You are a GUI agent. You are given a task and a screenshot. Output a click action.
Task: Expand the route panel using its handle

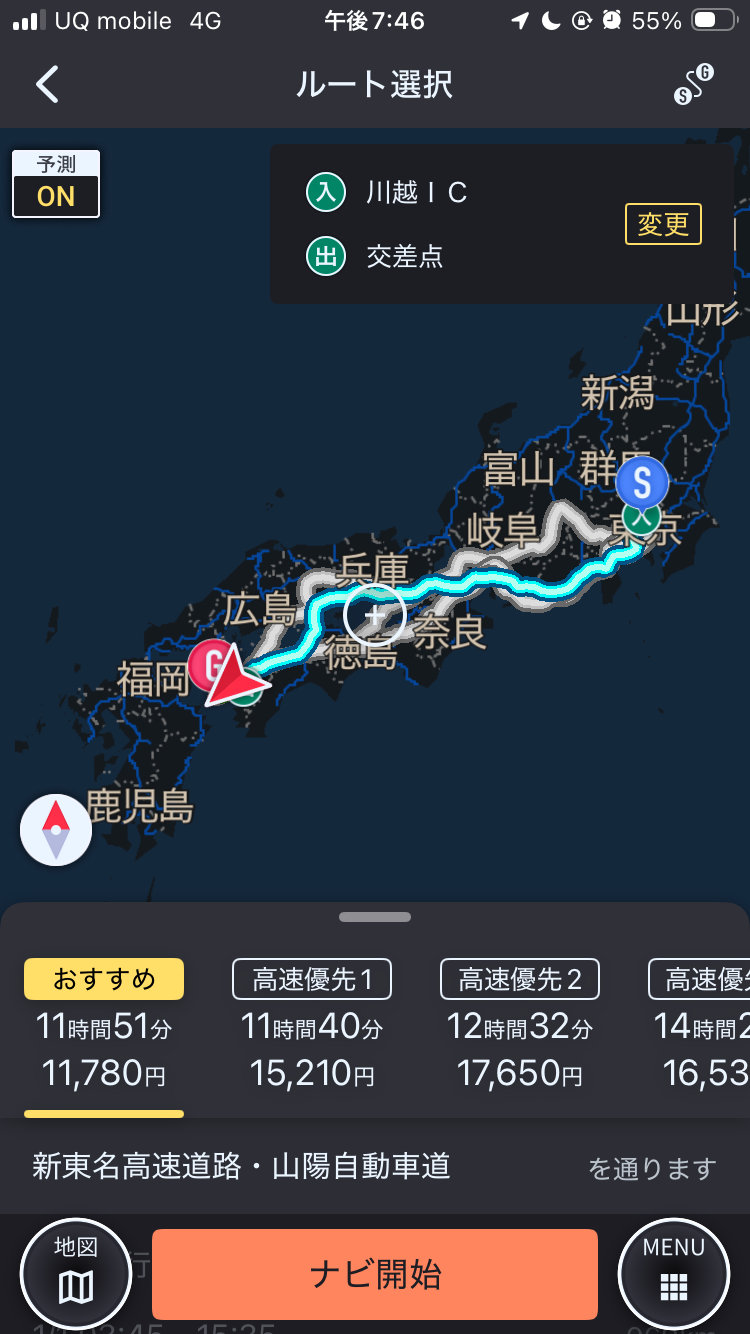point(375,916)
